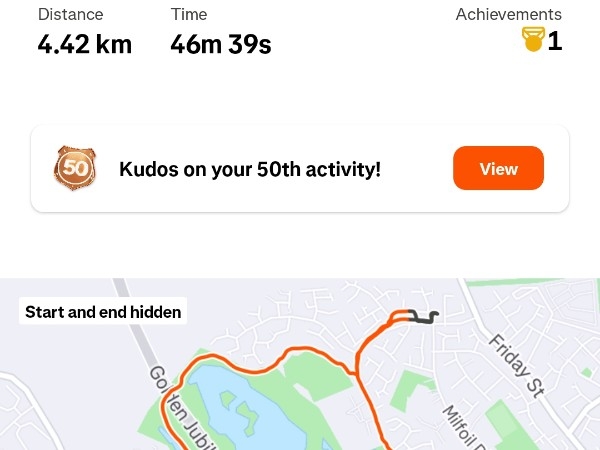Tap View on the 50th activity kudos
Image resolution: width=600 pixels, height=450 pixels.
coord(498,168)
